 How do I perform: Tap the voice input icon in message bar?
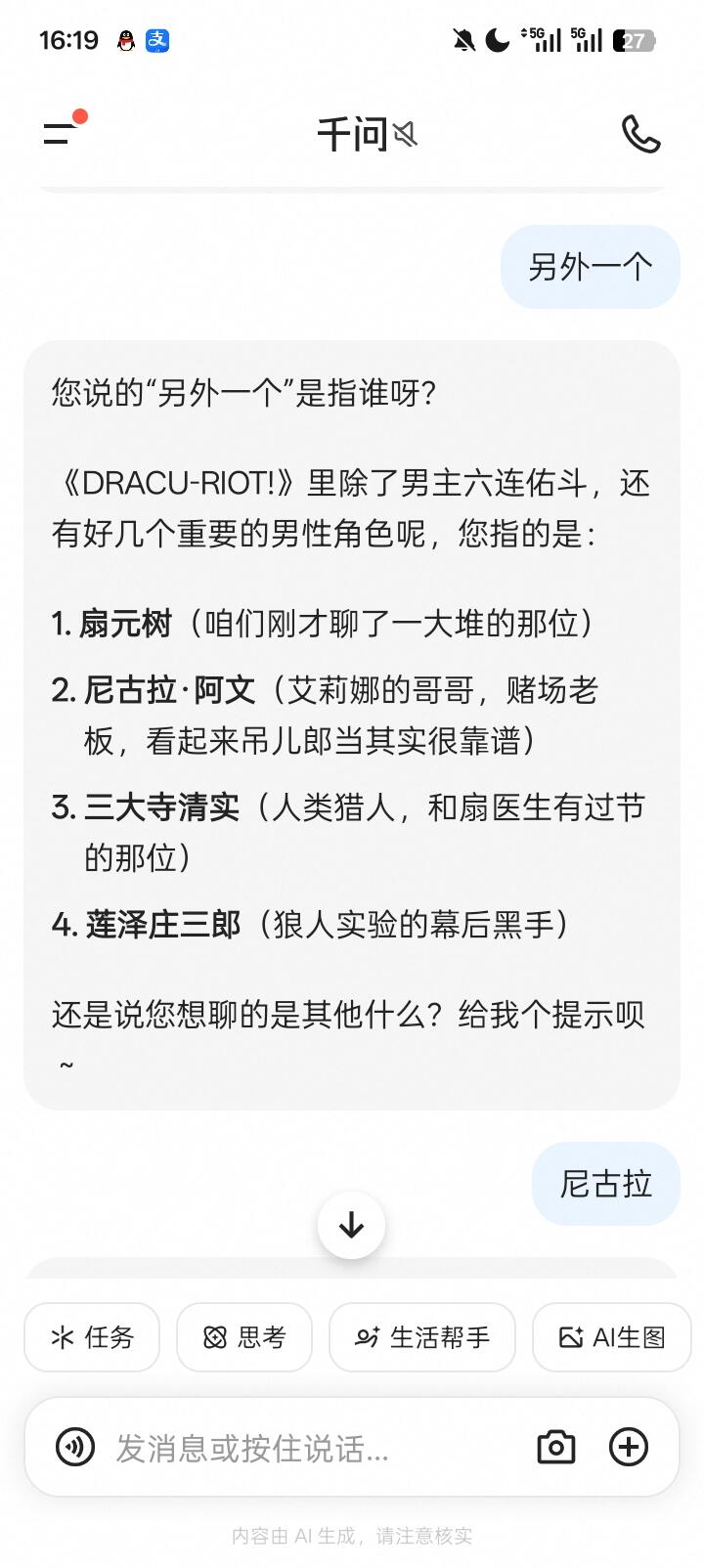(x=75, y=1447)
